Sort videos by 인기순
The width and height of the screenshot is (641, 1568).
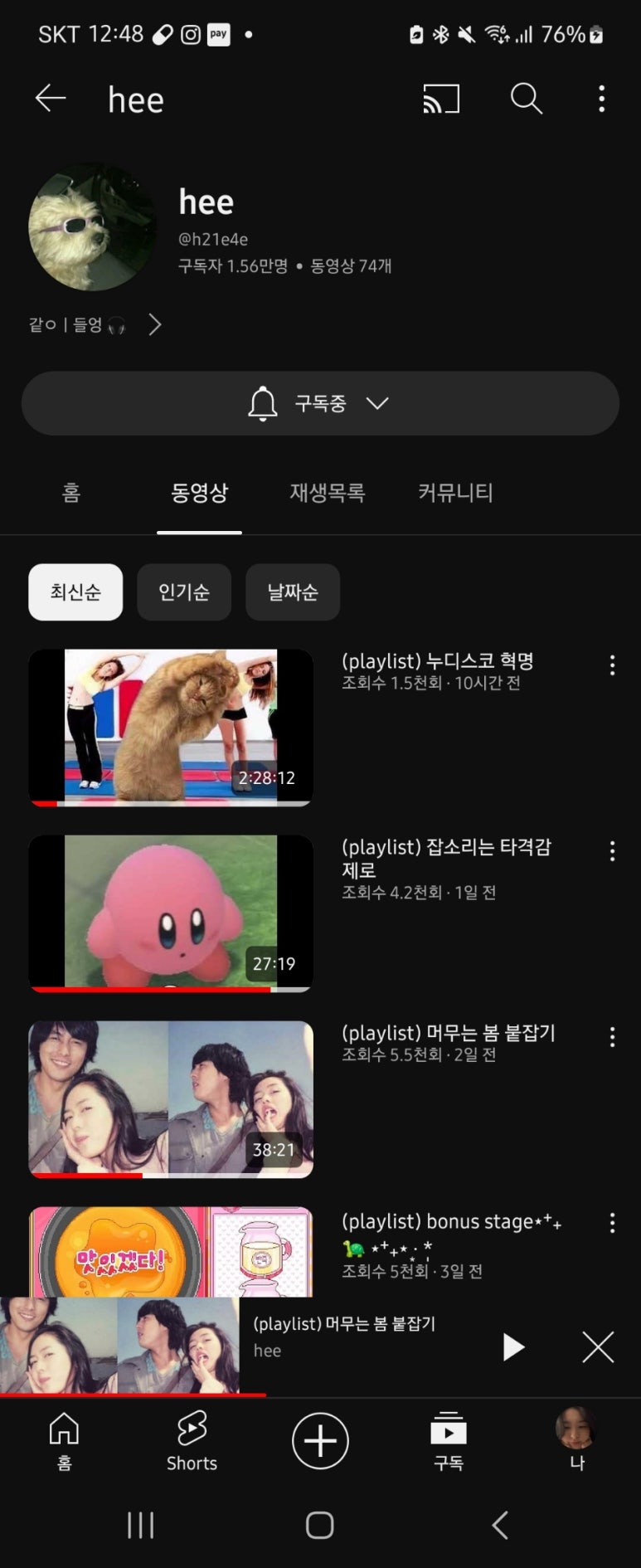184,592
